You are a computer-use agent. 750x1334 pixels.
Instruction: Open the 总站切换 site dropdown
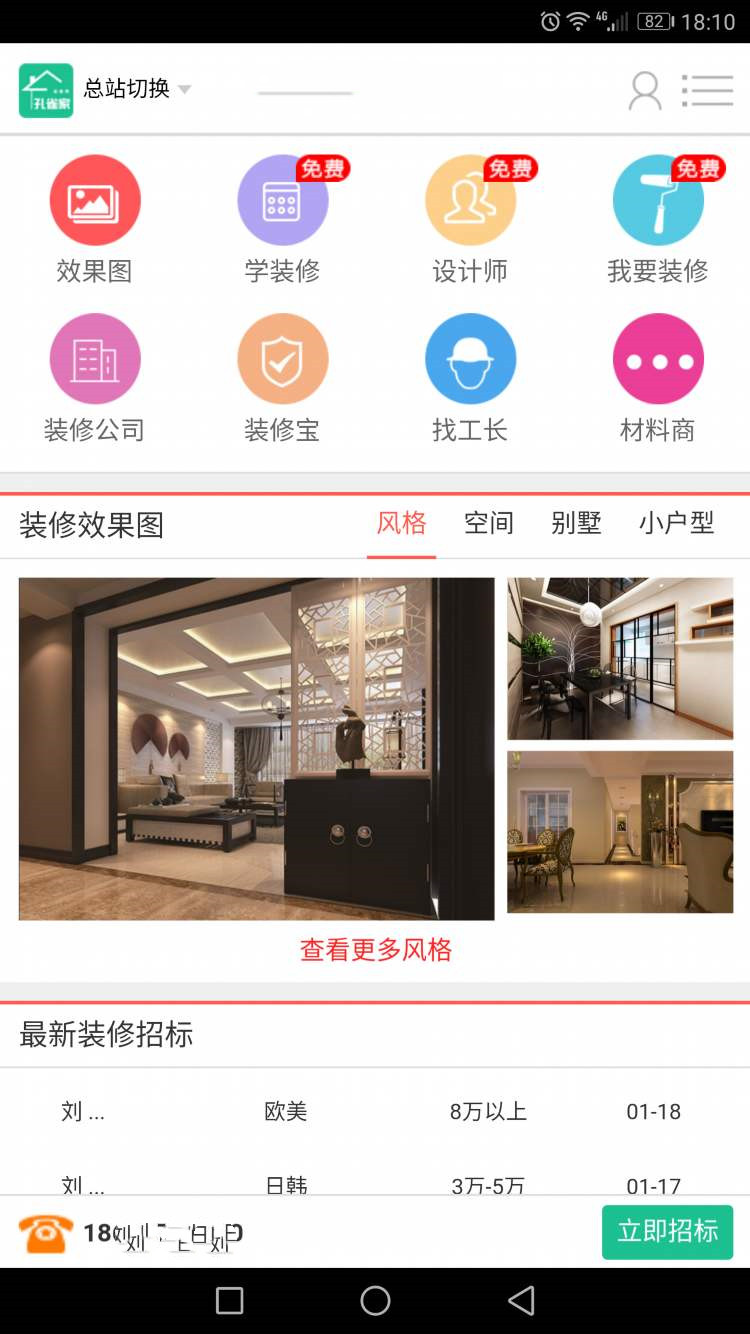pos(137,89)
